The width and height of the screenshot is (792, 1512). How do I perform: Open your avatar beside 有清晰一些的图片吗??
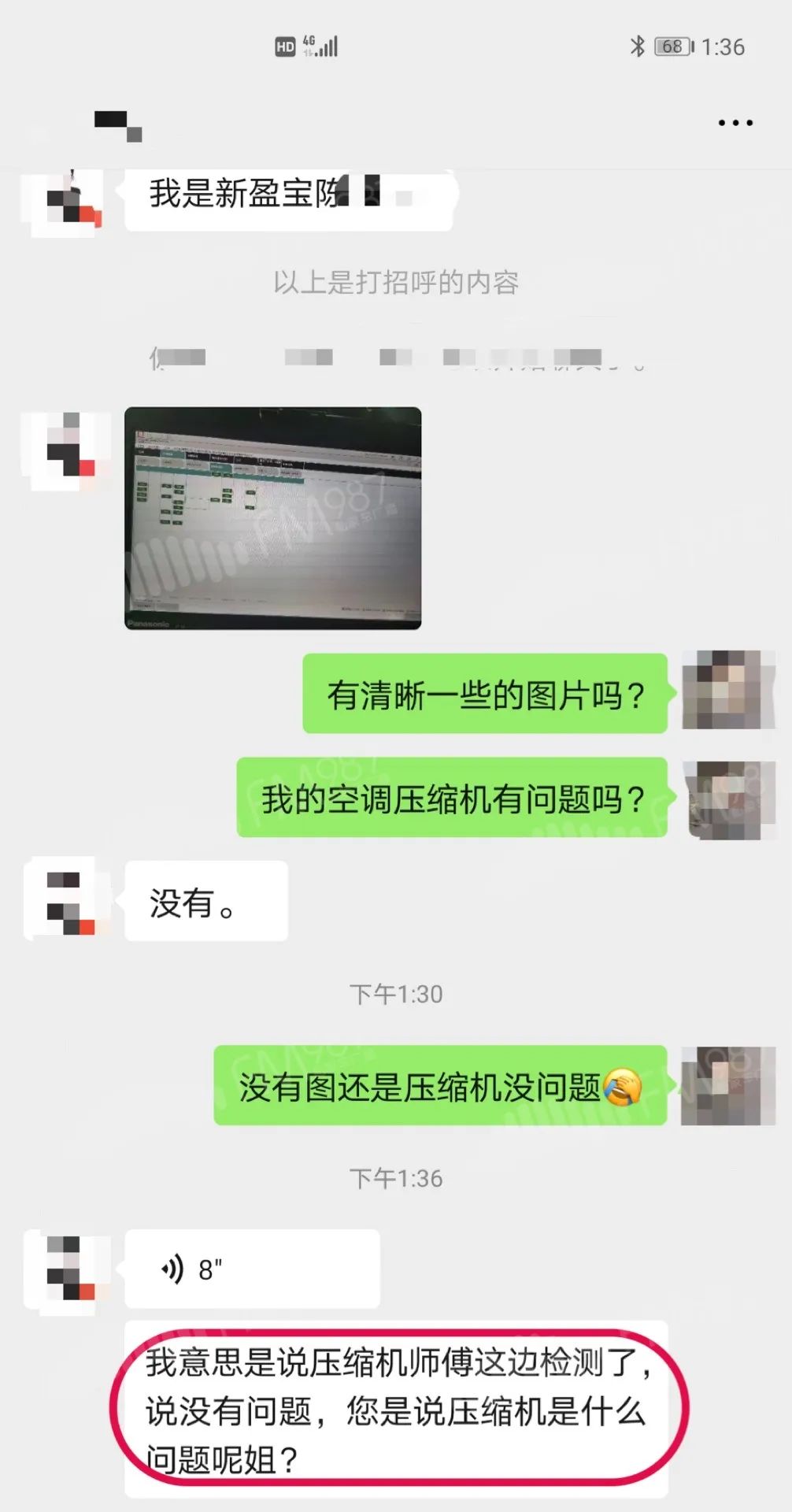pyautogui.click(x=727, y=690)
